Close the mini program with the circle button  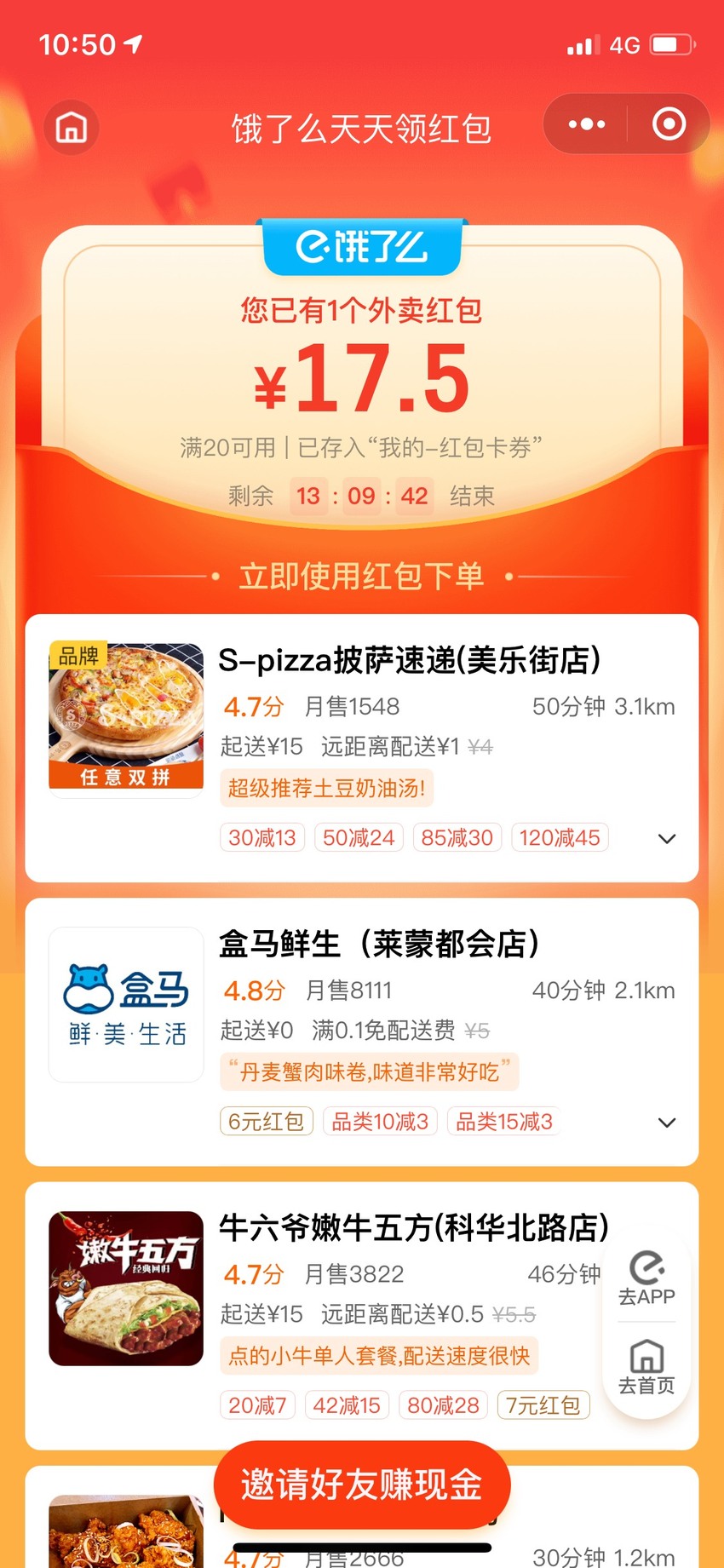pos(669,124)
